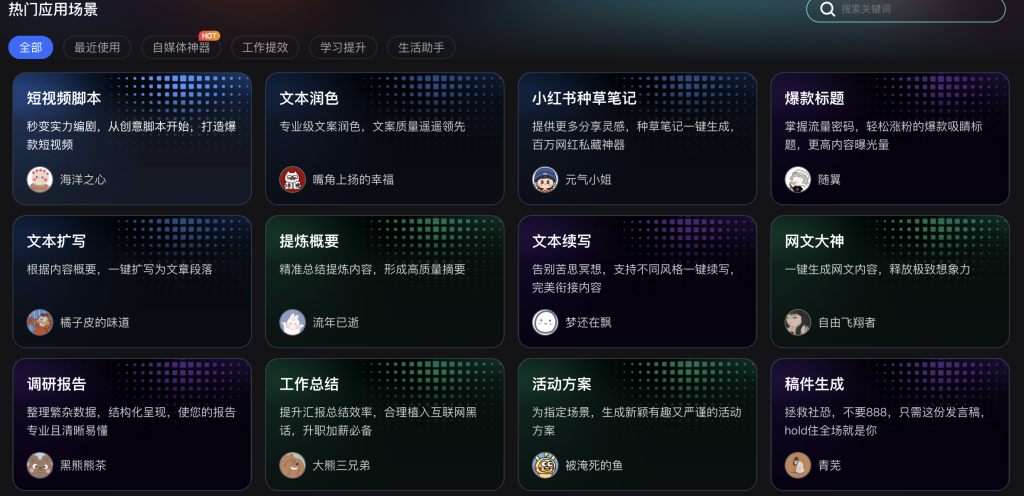
Task: Open the 网文大神 card
Action: pyautogui.click(x=889, y=281)
